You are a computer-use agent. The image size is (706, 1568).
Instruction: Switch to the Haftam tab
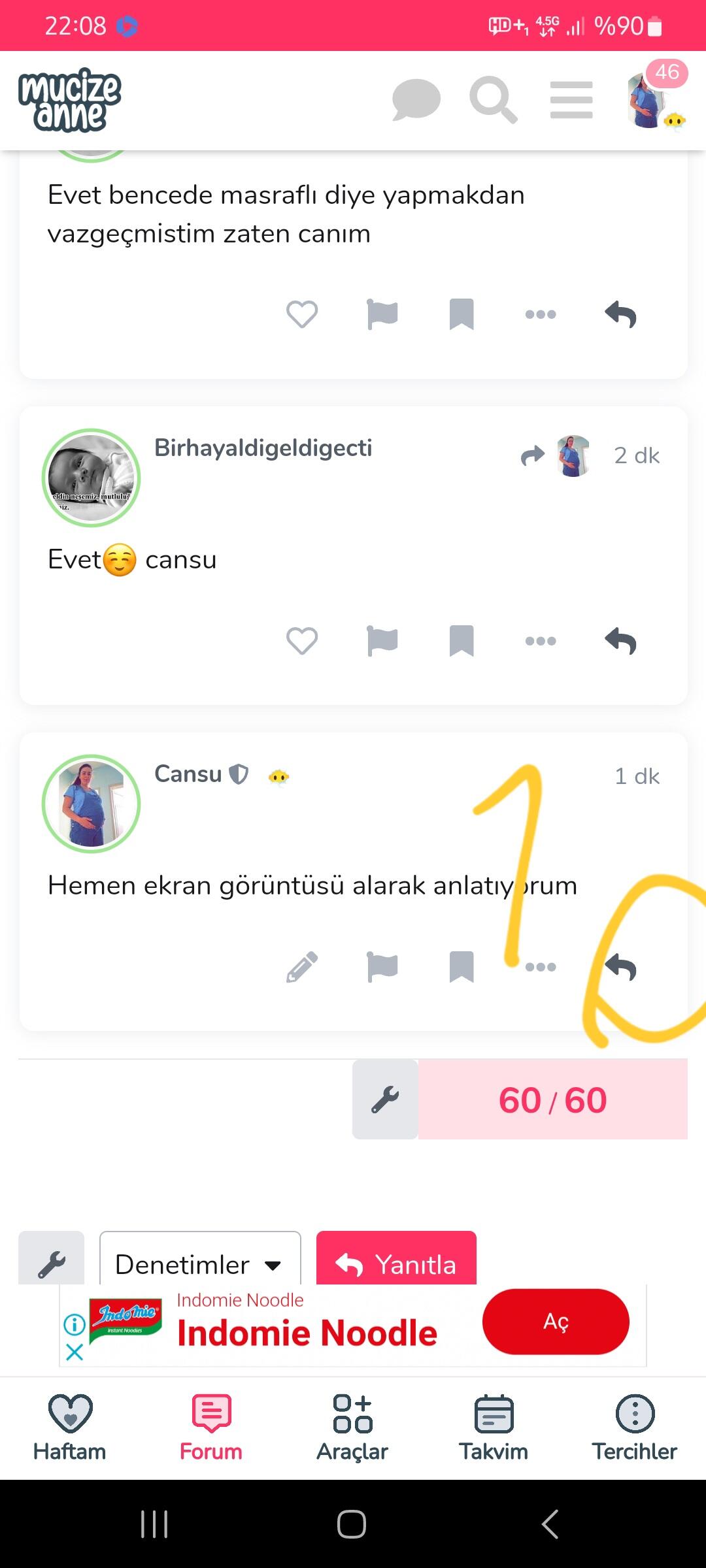pyautogui.click(x=70, y=1428)
